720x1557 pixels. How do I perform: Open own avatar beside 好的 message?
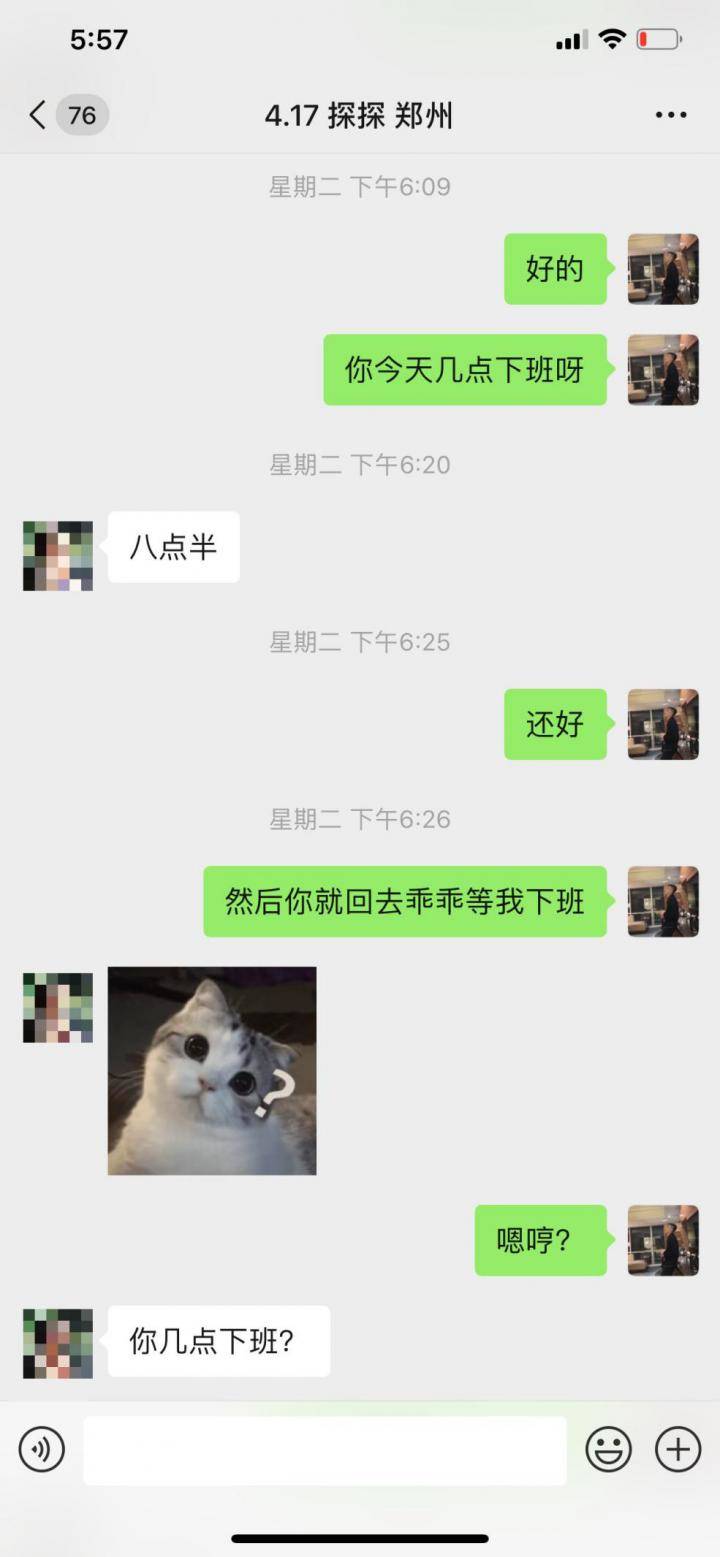click(663, 269)
